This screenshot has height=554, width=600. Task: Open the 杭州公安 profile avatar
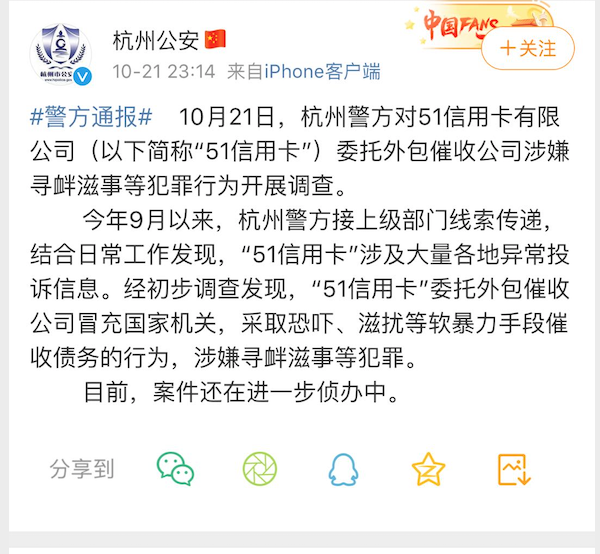point(62,53)
